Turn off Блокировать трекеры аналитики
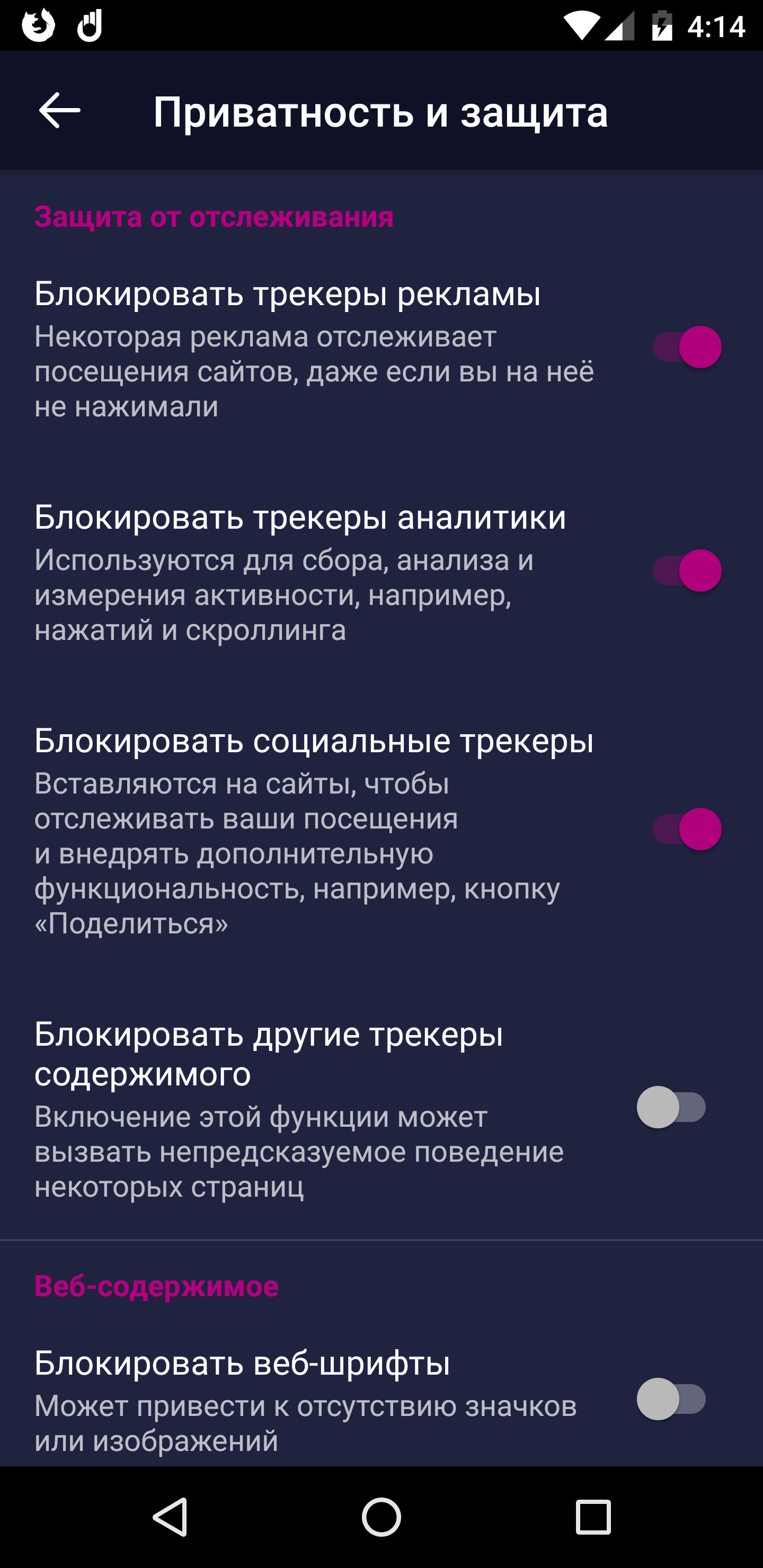 686,571
